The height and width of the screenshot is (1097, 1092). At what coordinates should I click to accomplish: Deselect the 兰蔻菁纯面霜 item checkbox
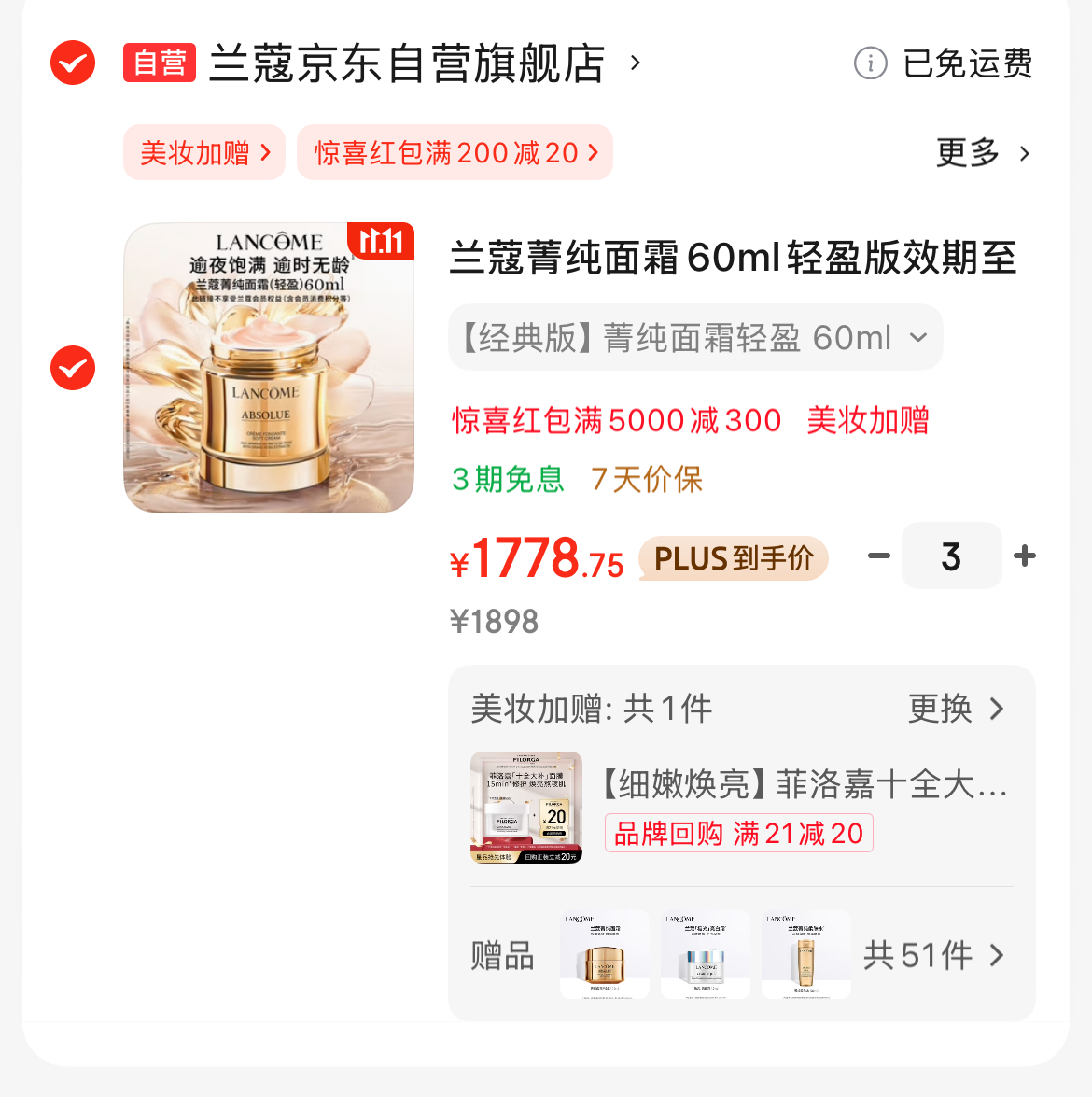click(x=73, y=368)
